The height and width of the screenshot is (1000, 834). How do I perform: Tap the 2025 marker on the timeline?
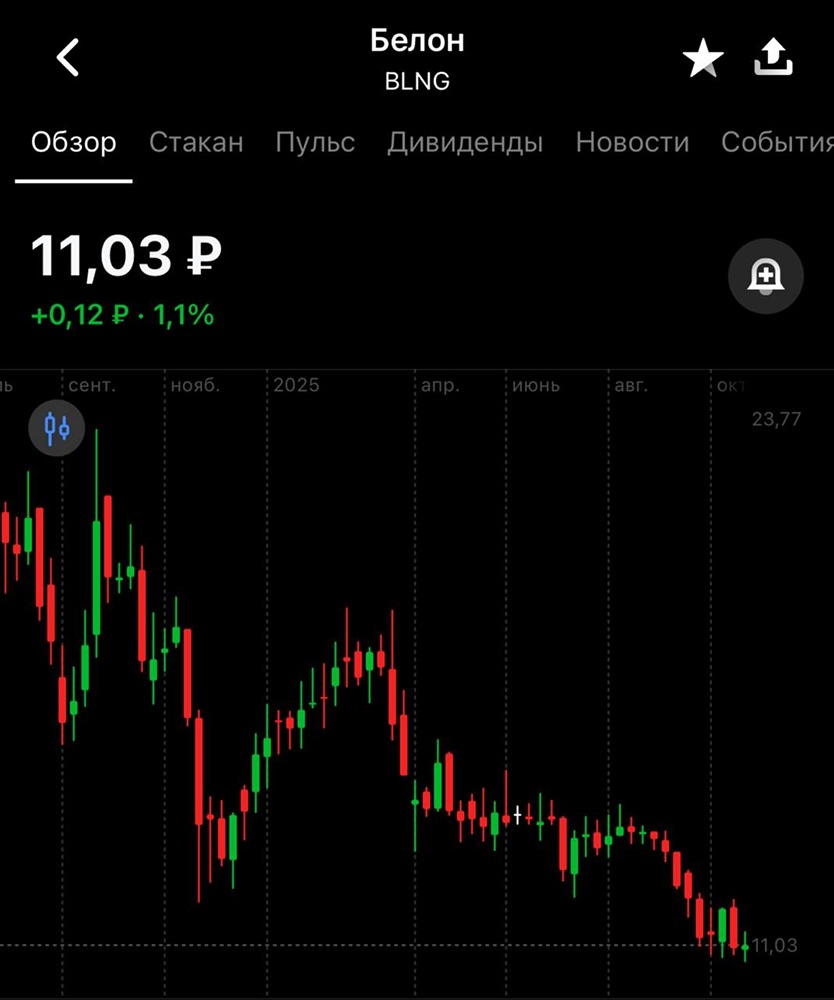tap(297, 384)
